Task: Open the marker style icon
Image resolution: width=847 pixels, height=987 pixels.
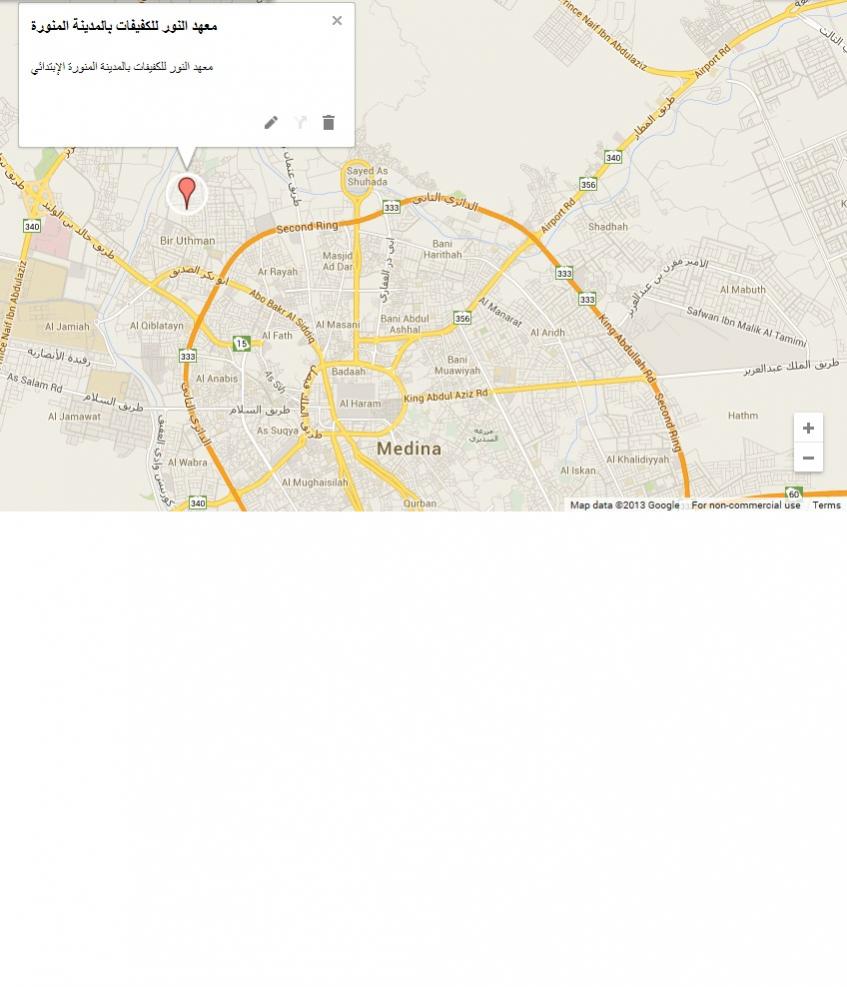Action: (300, 123)
